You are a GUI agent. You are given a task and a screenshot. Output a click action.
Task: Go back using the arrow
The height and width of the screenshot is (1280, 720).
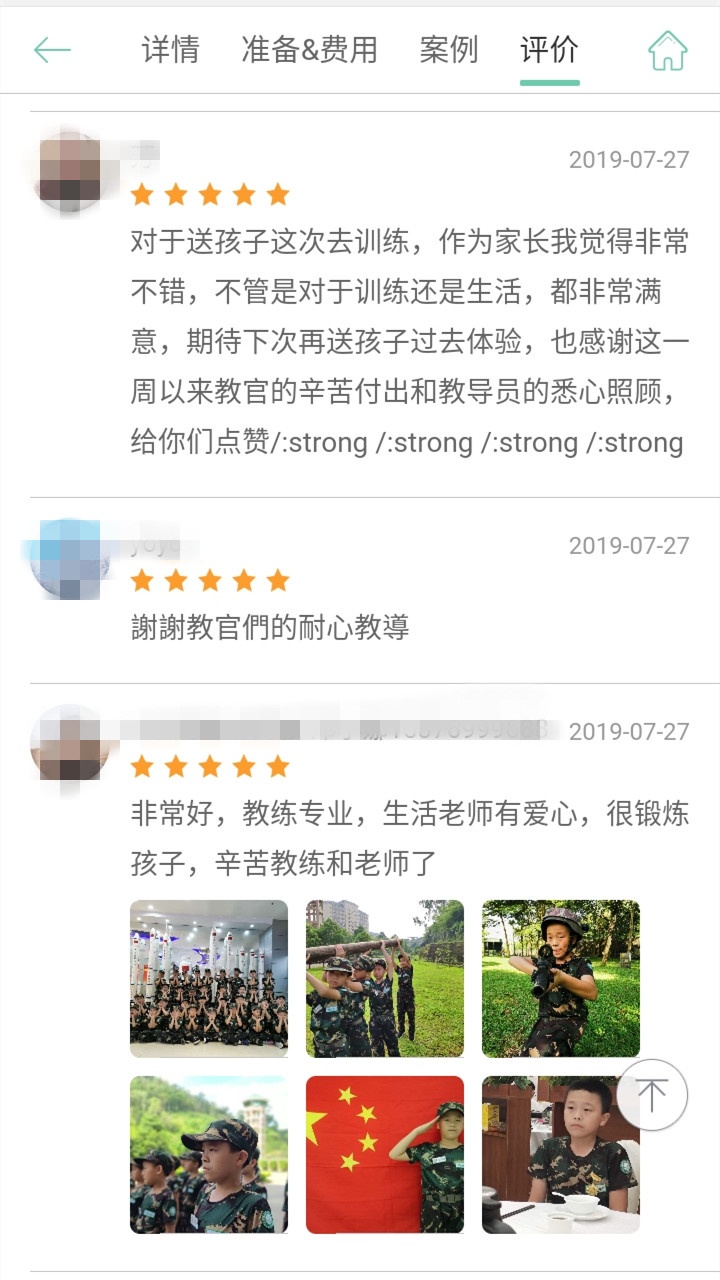52,50
